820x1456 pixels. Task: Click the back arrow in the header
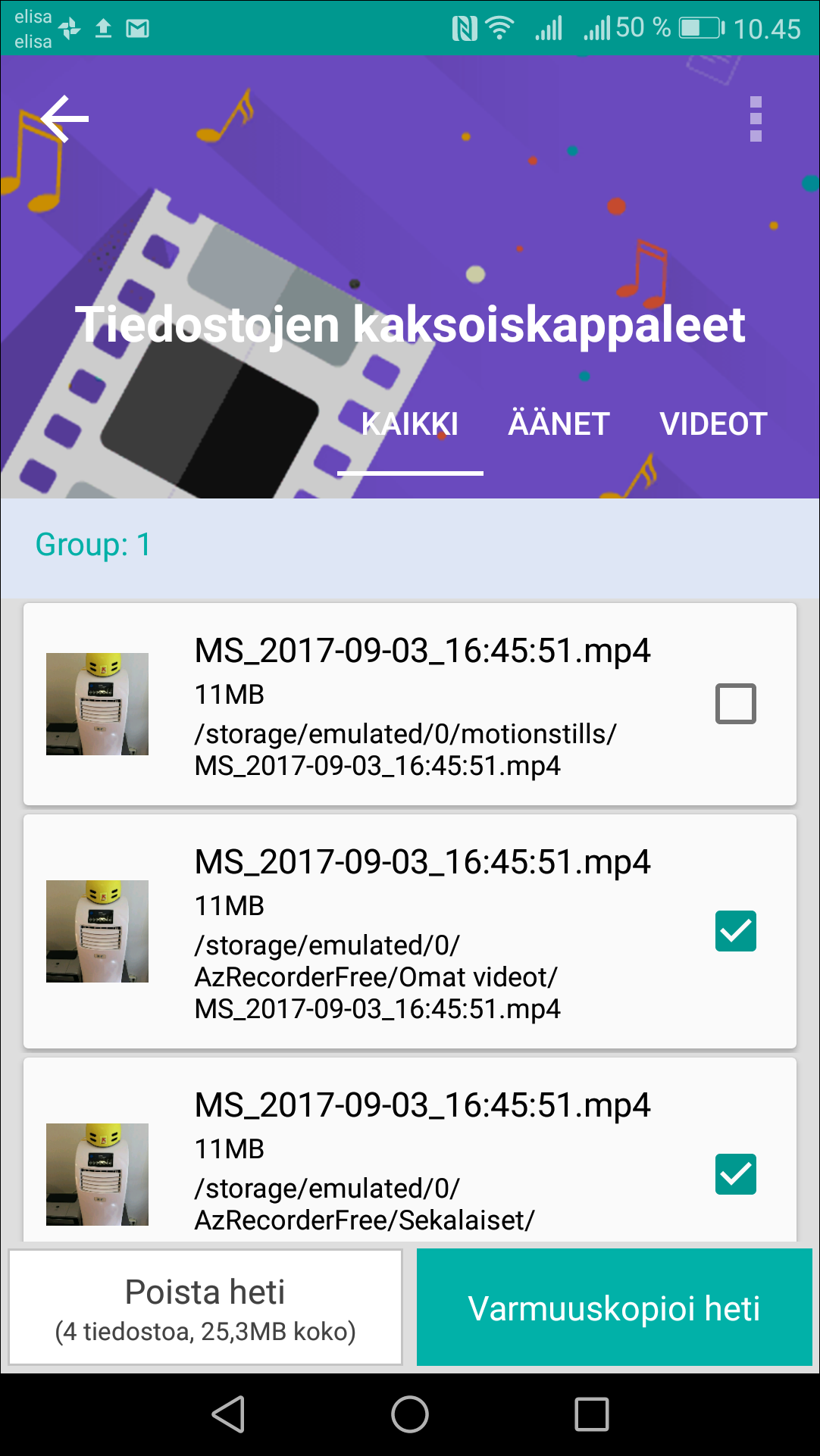click(x=64, y=118)
